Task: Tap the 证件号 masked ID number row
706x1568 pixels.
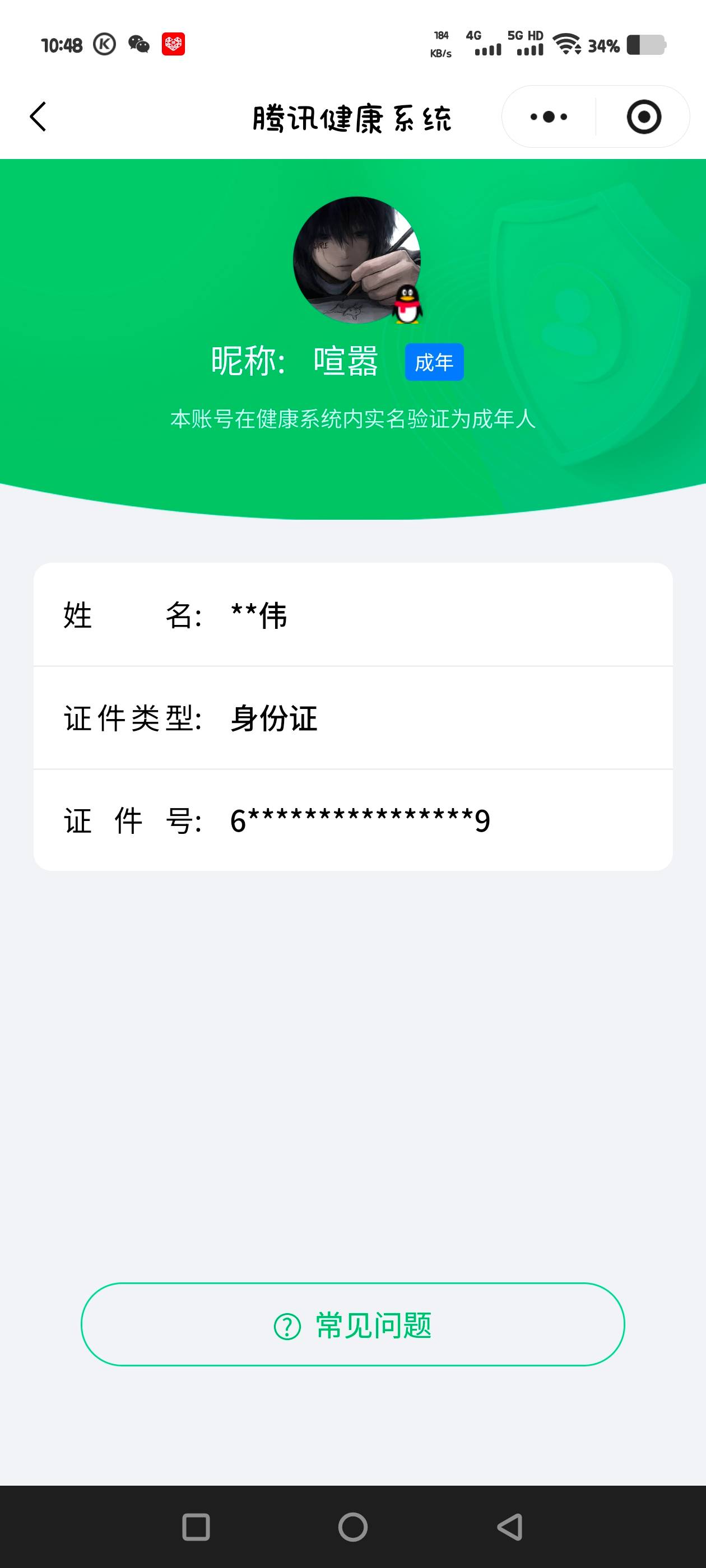Action: tap(354, 821)
